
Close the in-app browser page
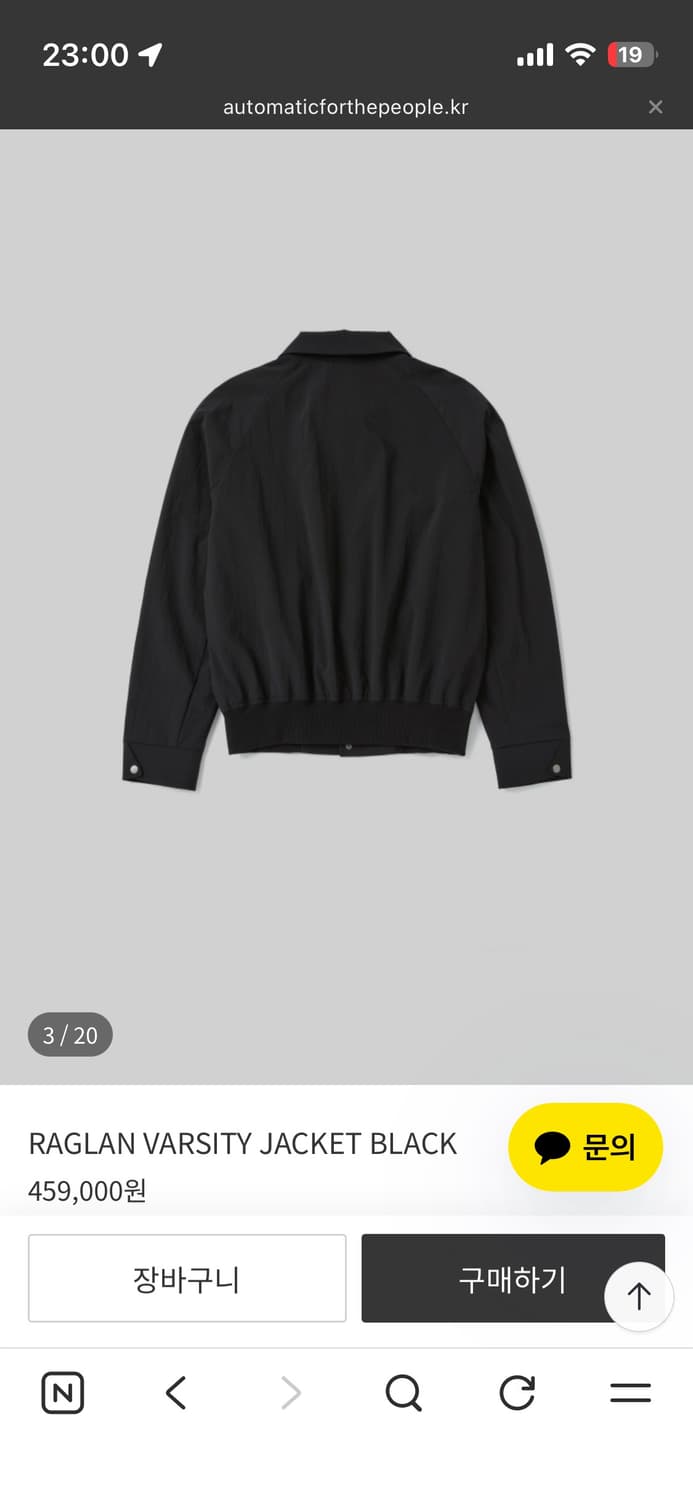tap(655, 107)
